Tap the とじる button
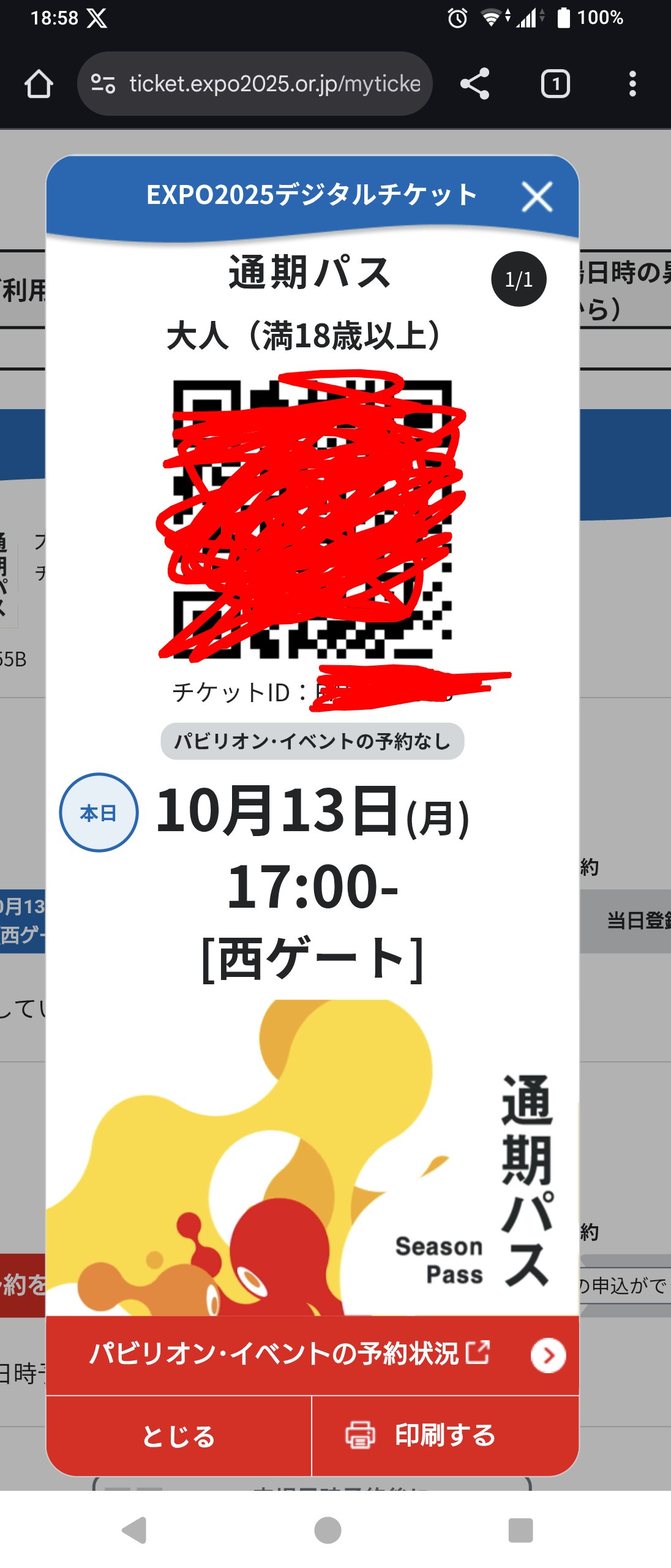This screenshot has width=671, height=1568. pyautogui.click(x=179, y=1436)
